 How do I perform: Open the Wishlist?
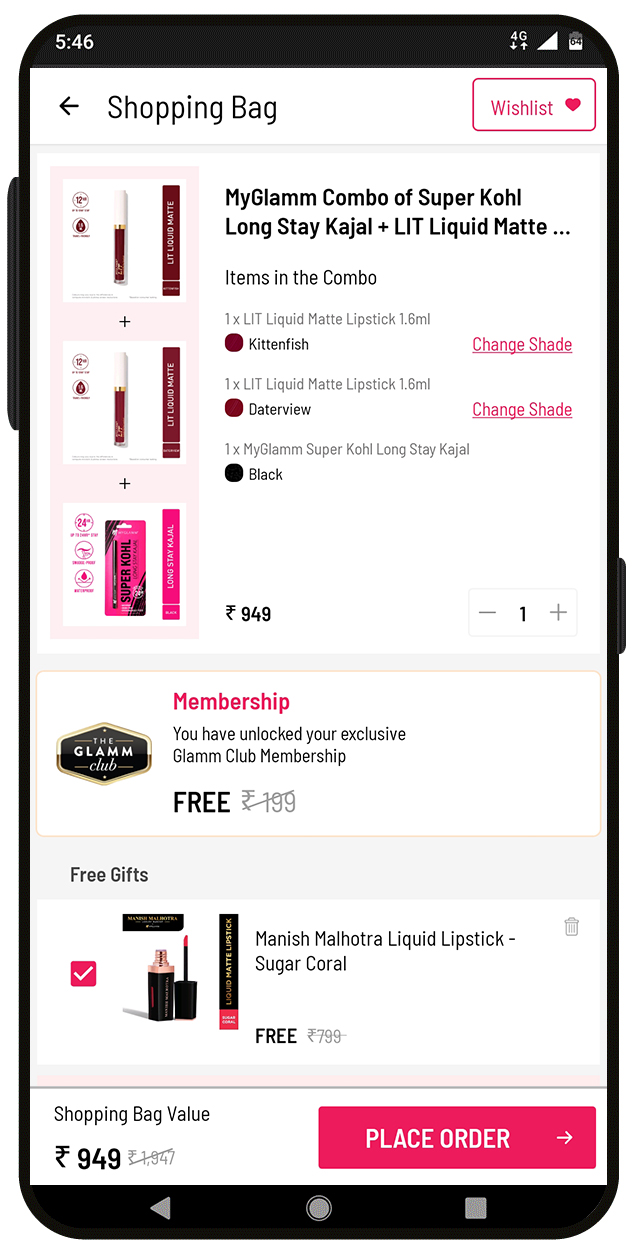click(534, 105)
